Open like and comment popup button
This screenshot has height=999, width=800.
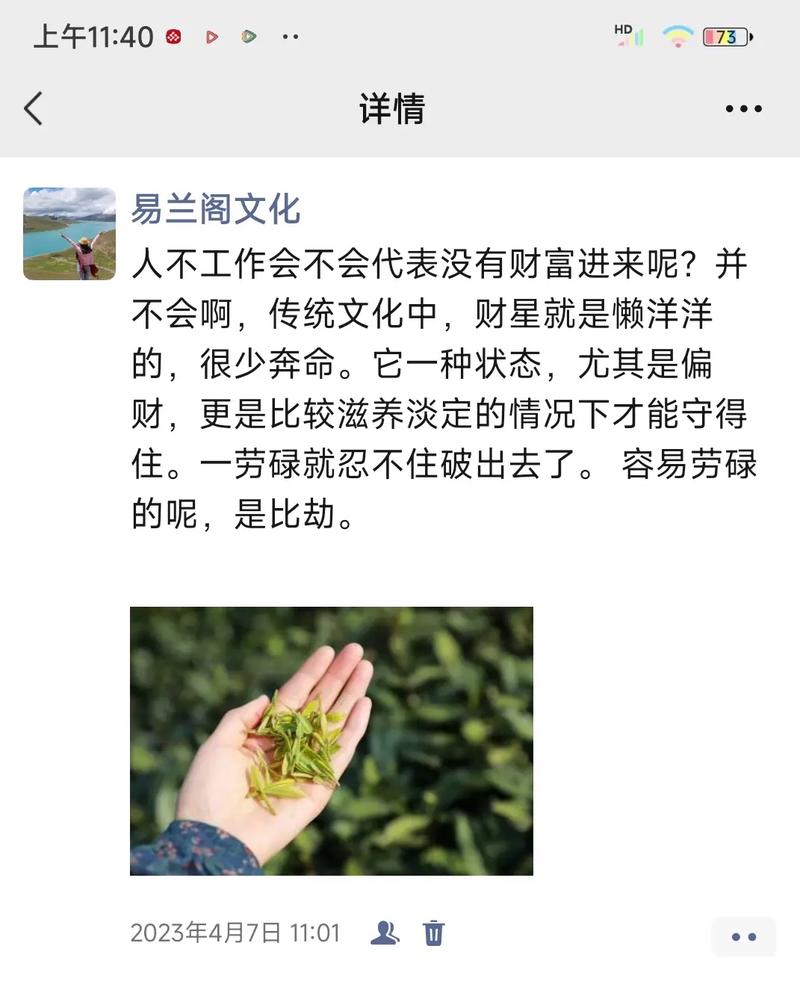[743, 937]
